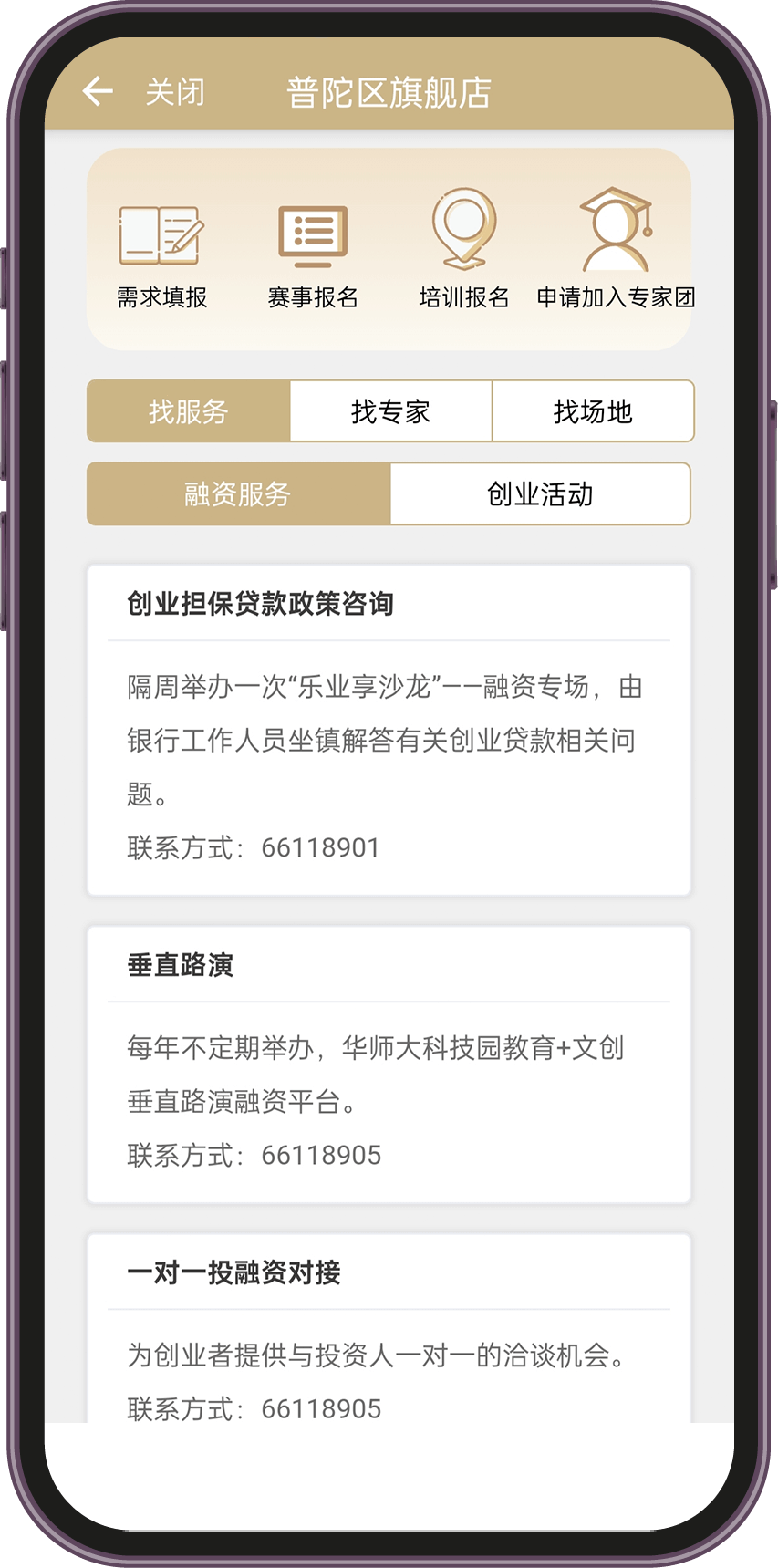Viewport: 778px width, 1568px height.
Task: Switch to the 找场地 tab
Action: 593,411
